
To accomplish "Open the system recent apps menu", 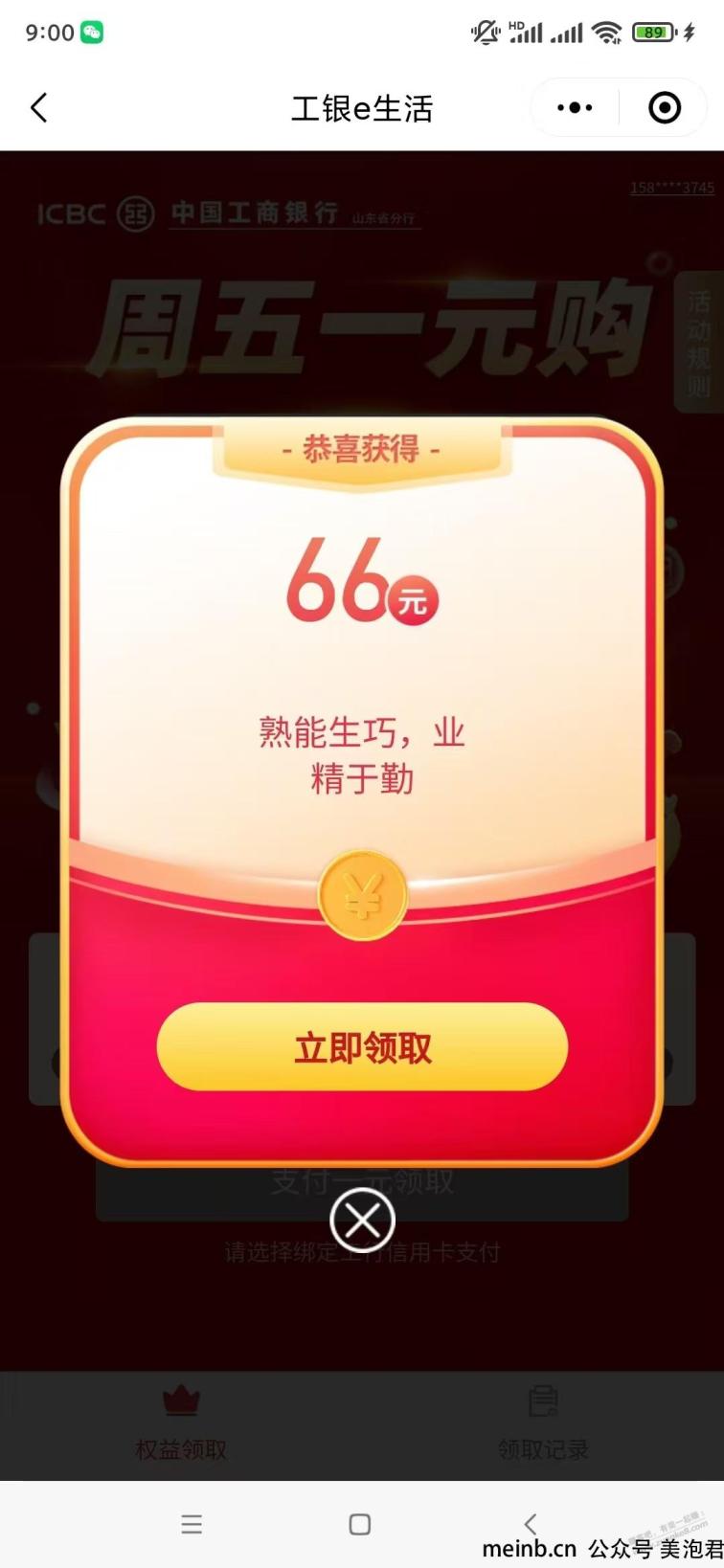I will [192, 1524].
